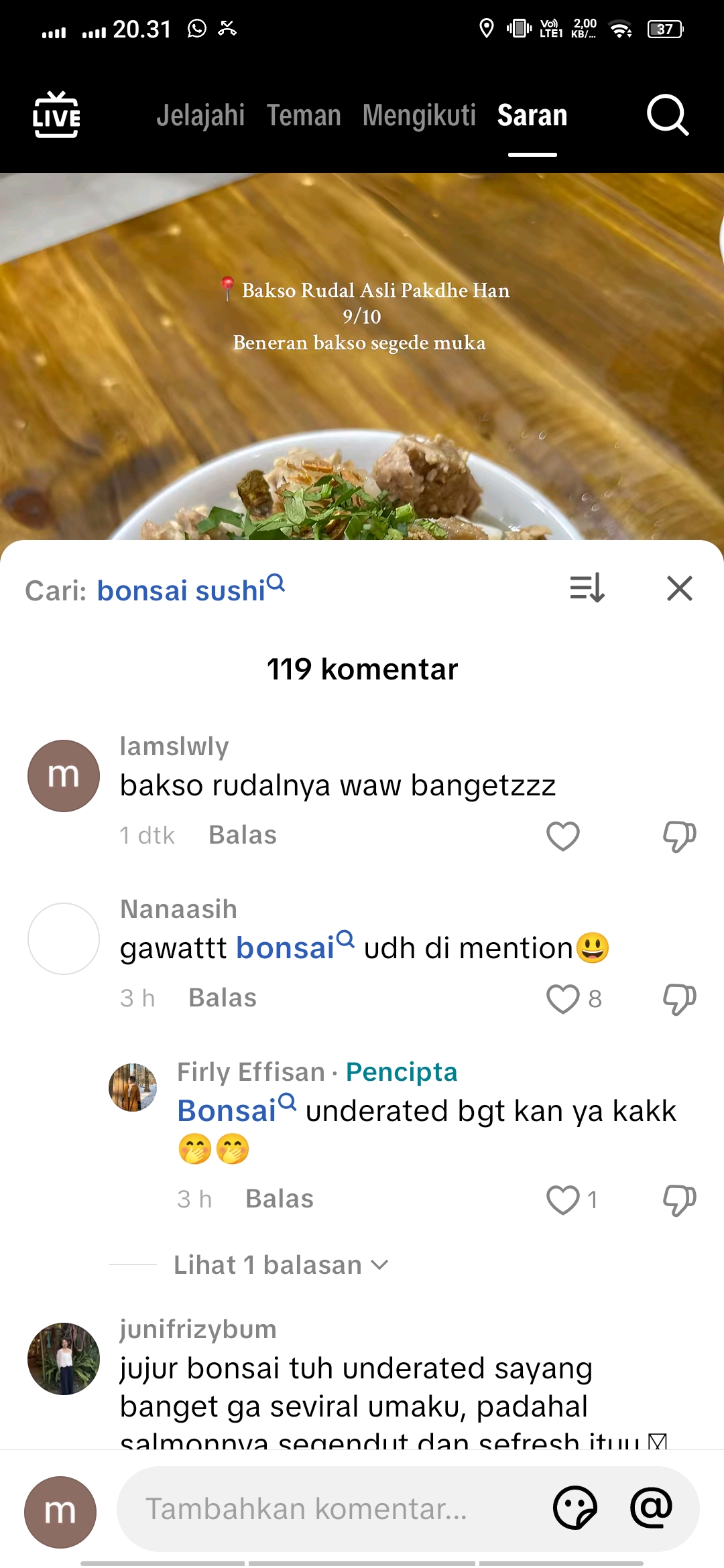Viewport: 724px width, 1568px height.
Task: Dislike Nanaasih's comment
Action: point(679,999)
